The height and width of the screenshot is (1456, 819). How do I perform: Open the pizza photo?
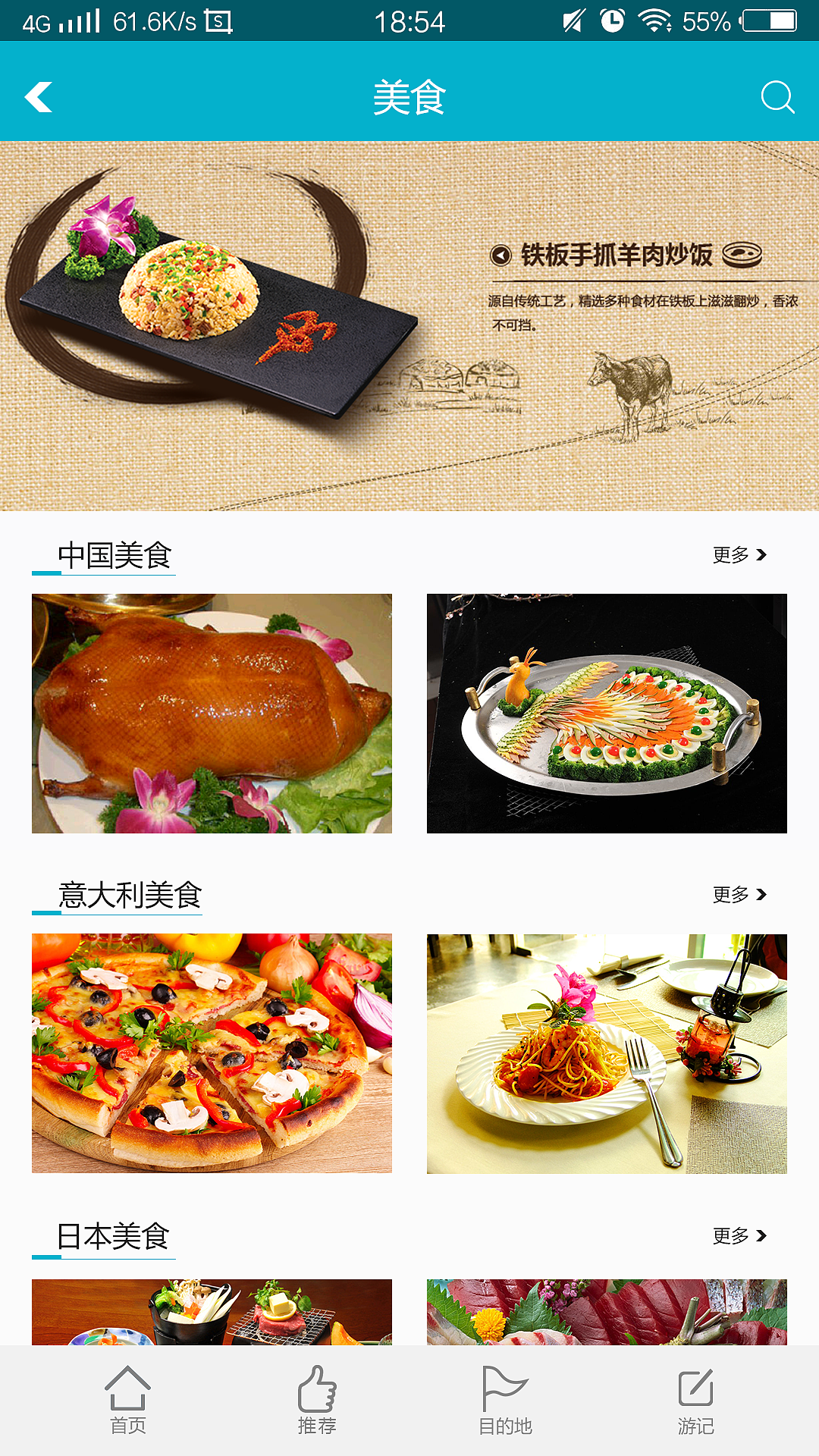click(212, 1053)
